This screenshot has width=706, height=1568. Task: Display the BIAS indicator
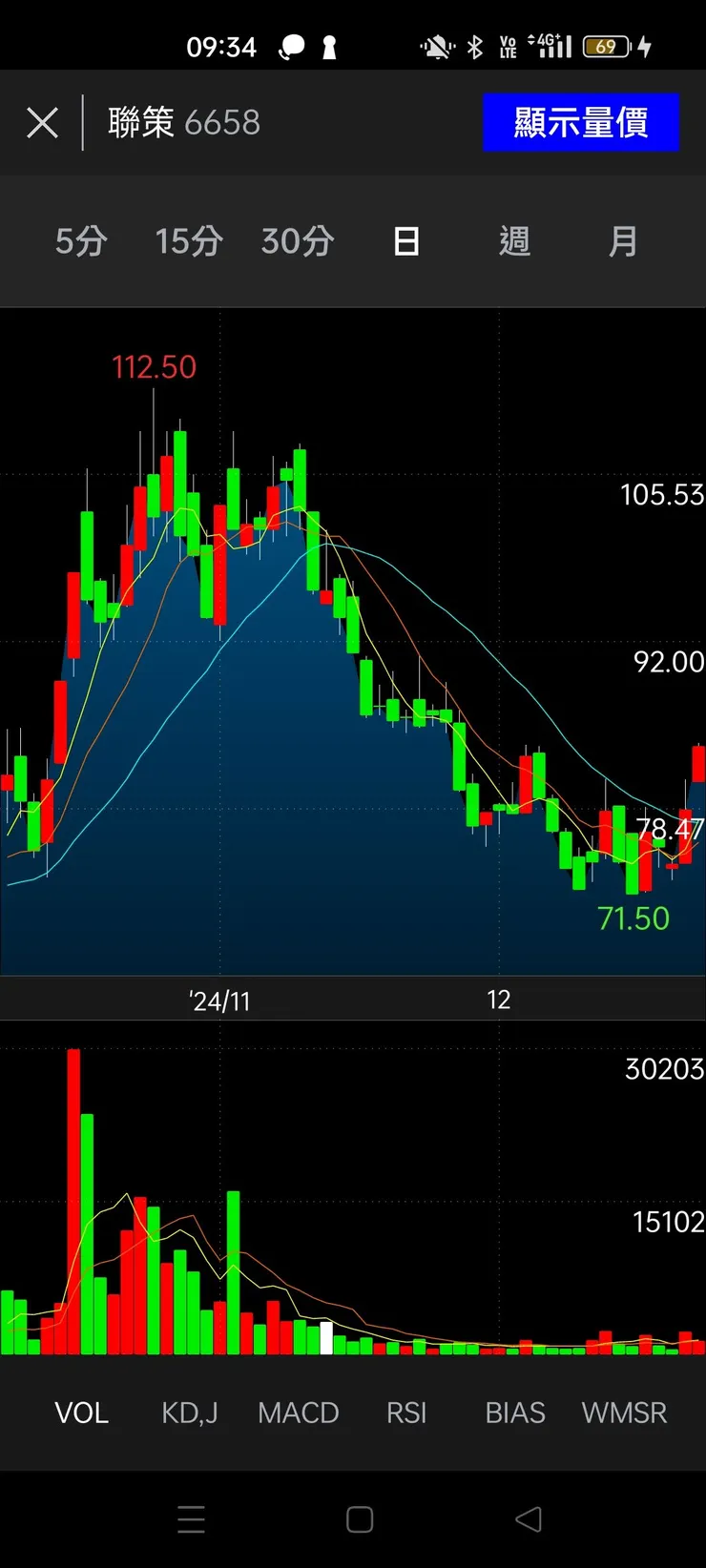(515, 1413)
